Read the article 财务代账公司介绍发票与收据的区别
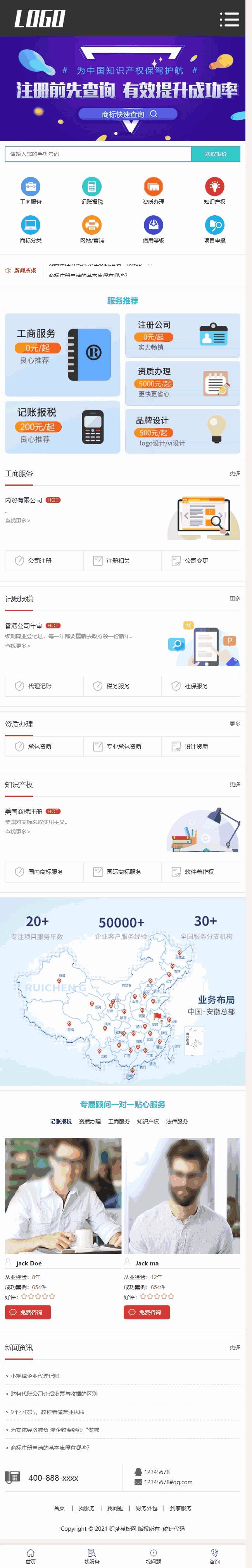Viewport: 252px width, 1568px height. pos(54,1393)
